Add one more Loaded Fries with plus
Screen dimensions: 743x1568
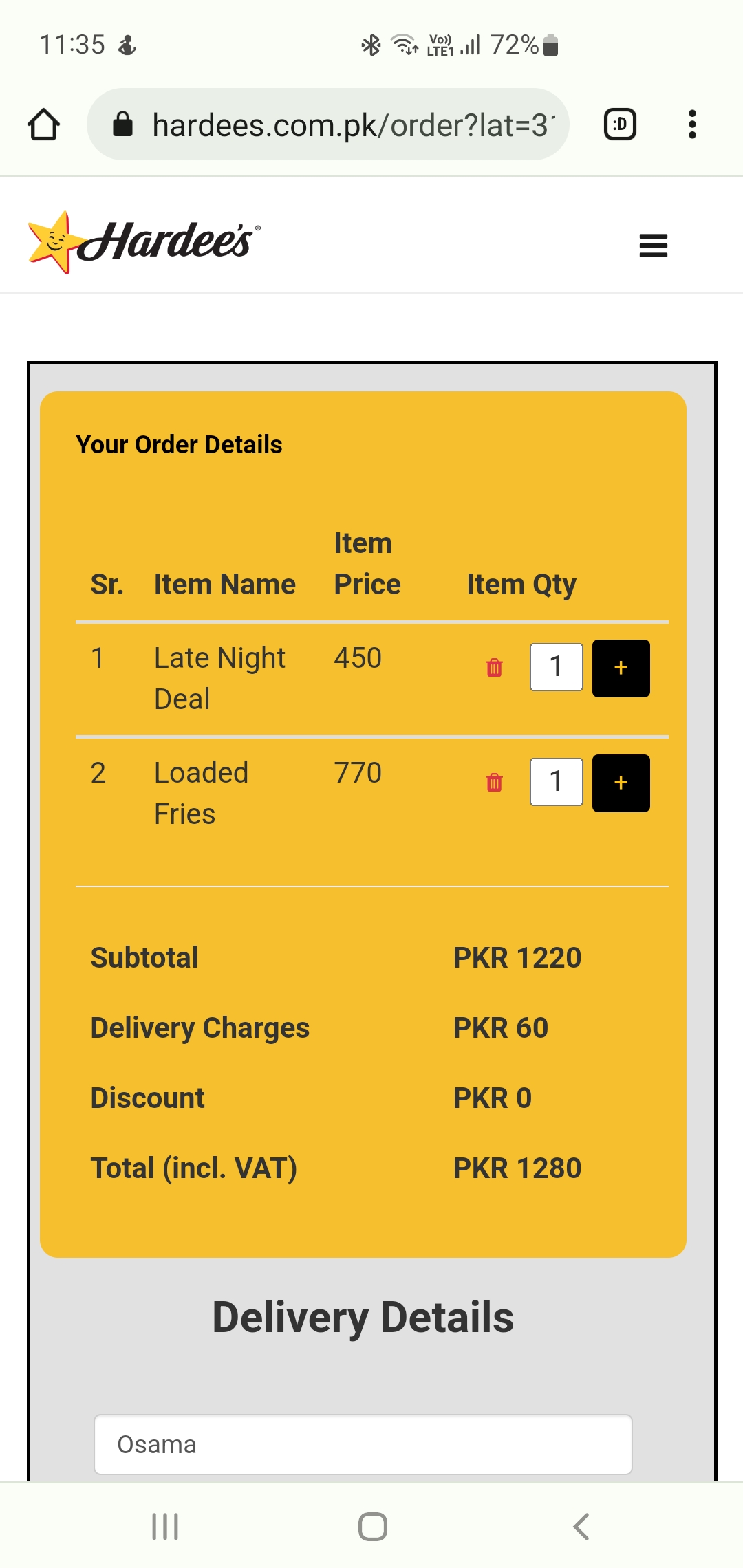point(621,783)
